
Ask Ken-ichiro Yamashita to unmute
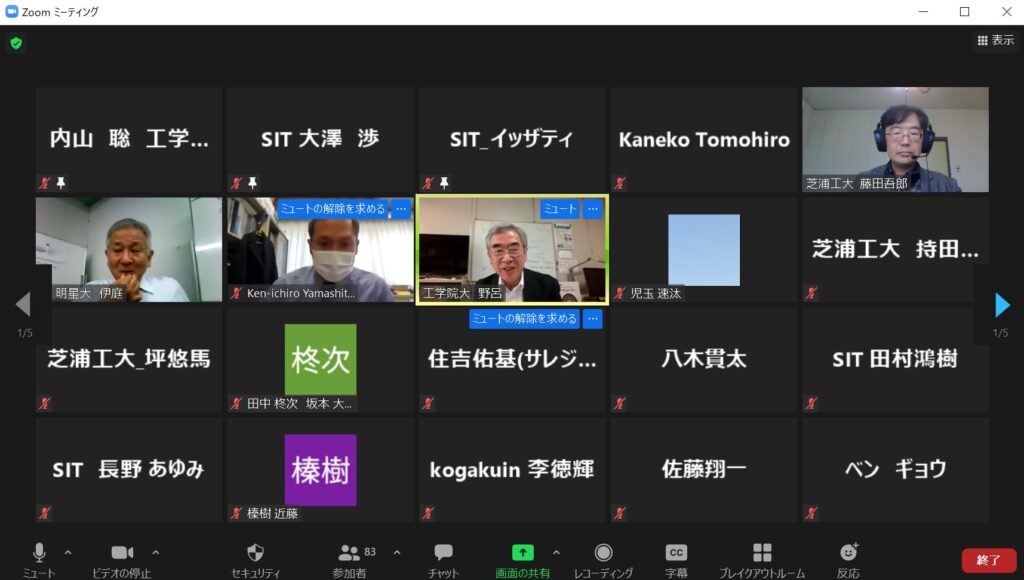[x=332, y=209]
